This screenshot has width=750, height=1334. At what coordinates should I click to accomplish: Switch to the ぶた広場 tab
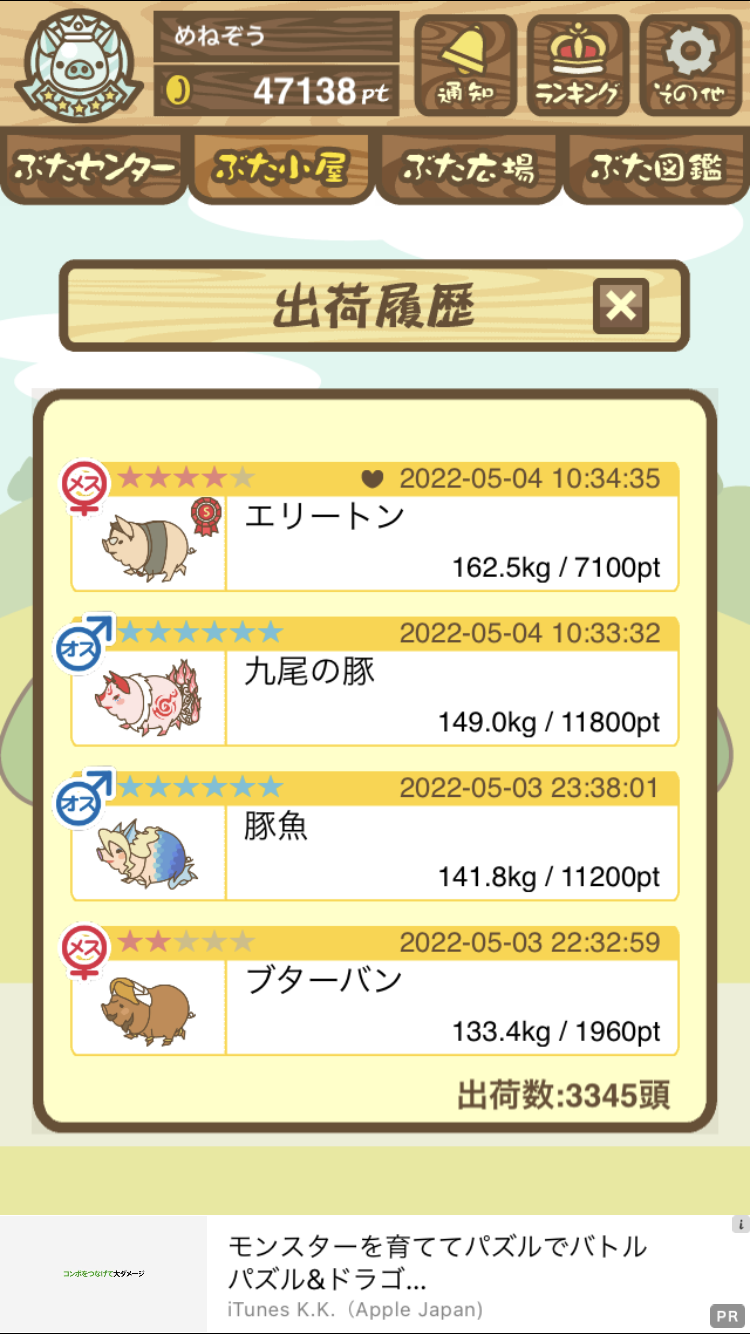[x=469, y=168]
